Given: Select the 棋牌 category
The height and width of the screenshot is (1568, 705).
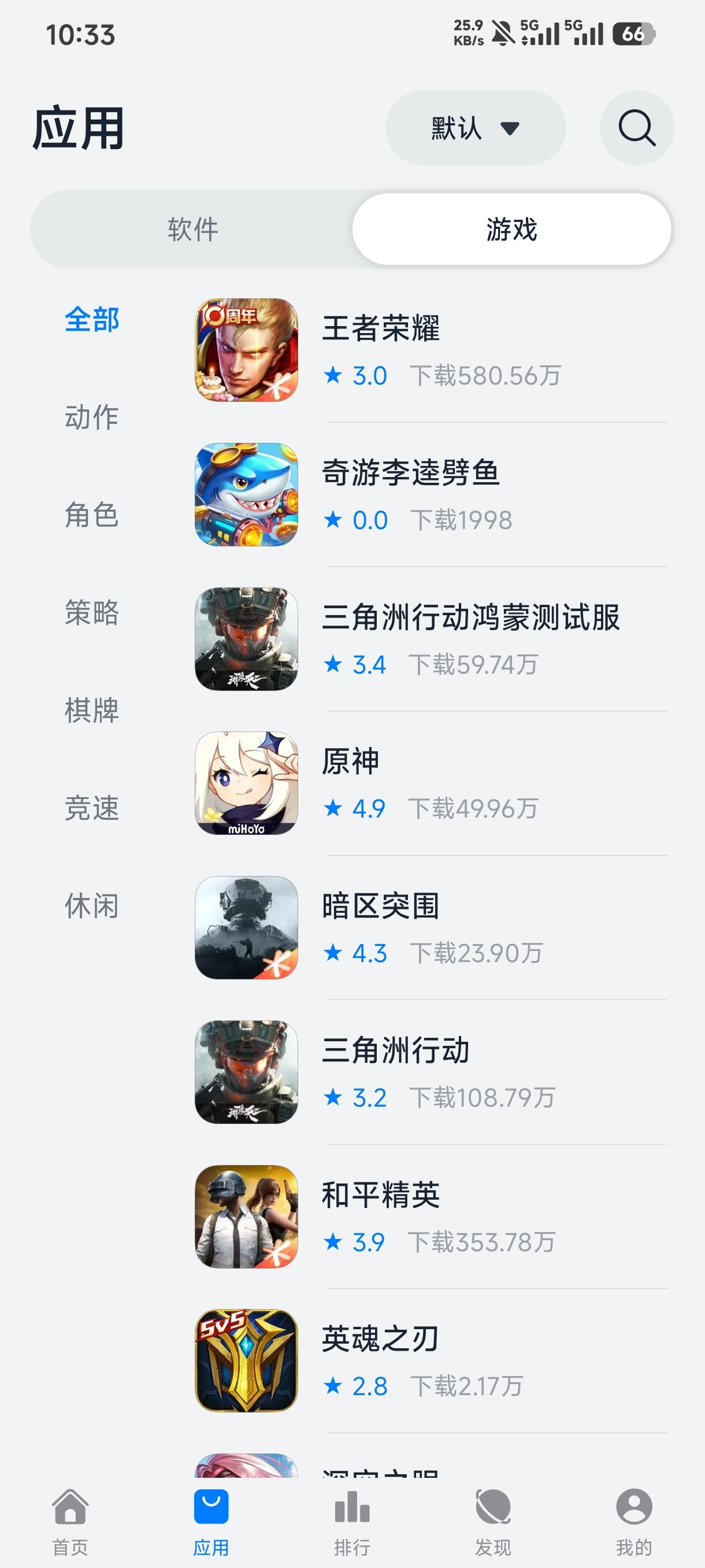Looking at the screenshot, I should tap(92, 711).
